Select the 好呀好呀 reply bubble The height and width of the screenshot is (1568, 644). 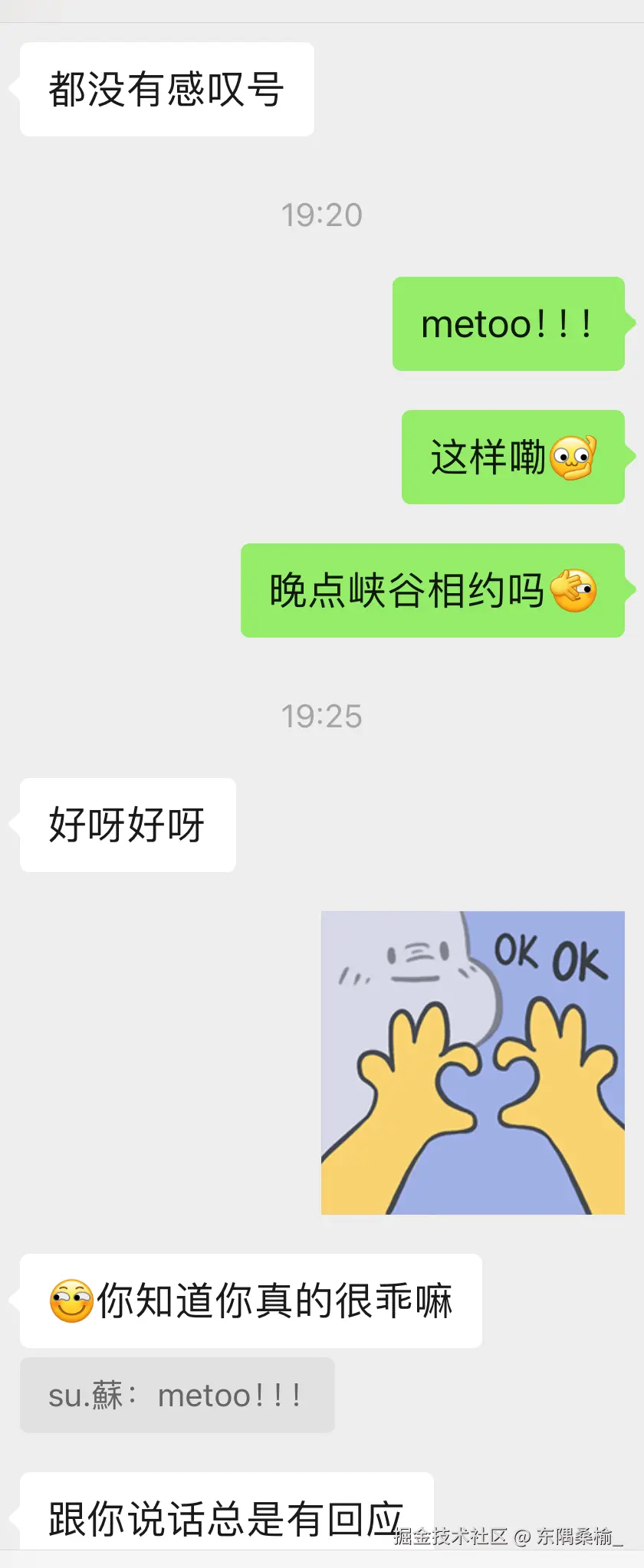[x=127, y=825]
